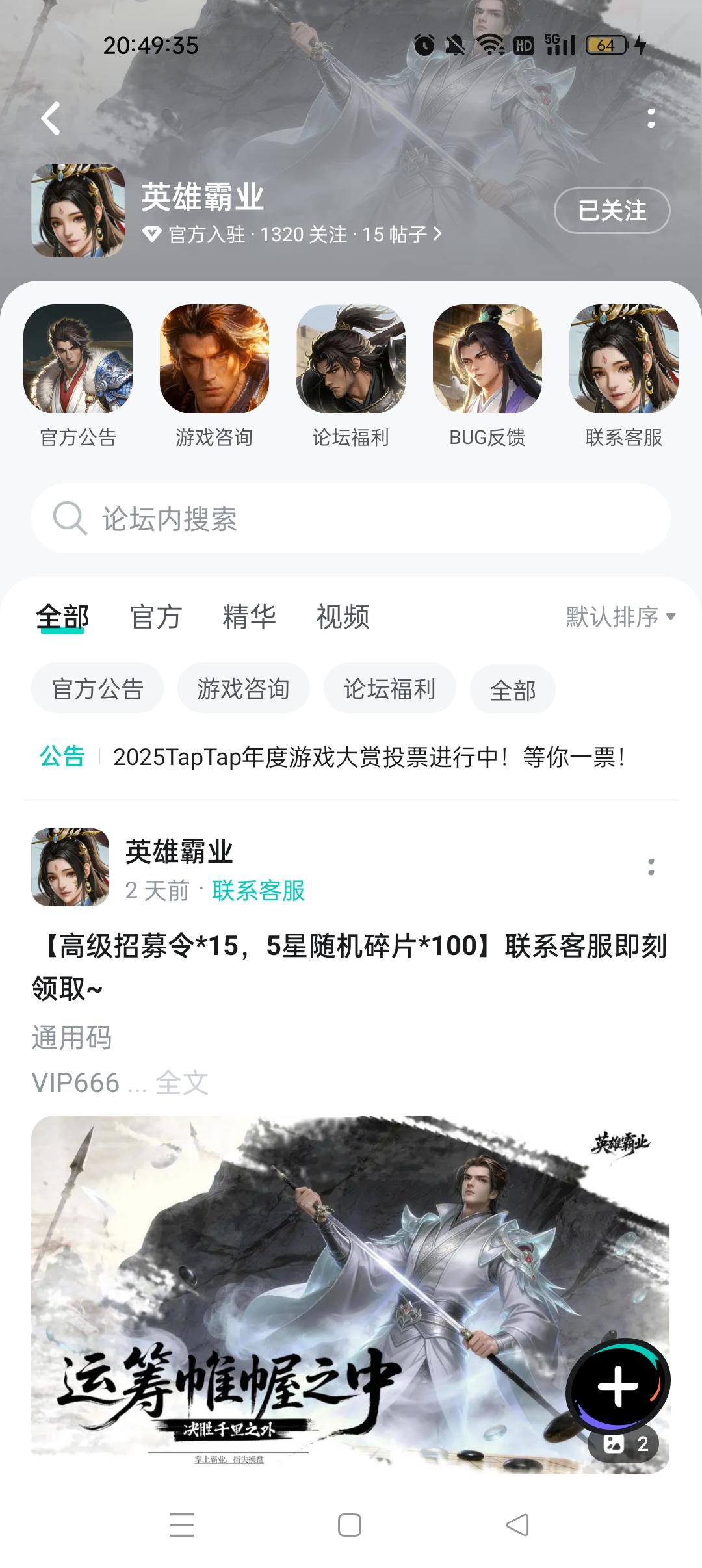Open the 官方公告 icon shortcut
Image resolution: width=702 pixels, height=1568 pixels.
78,376
